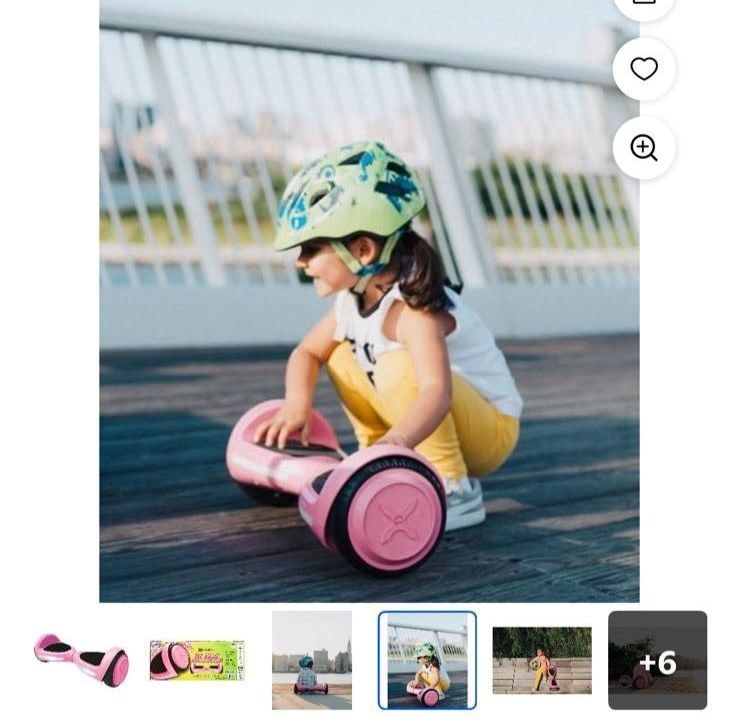Viewport: 739px width, 721px height.
Task: View the +6 more product images
Action: coord(657,660)
